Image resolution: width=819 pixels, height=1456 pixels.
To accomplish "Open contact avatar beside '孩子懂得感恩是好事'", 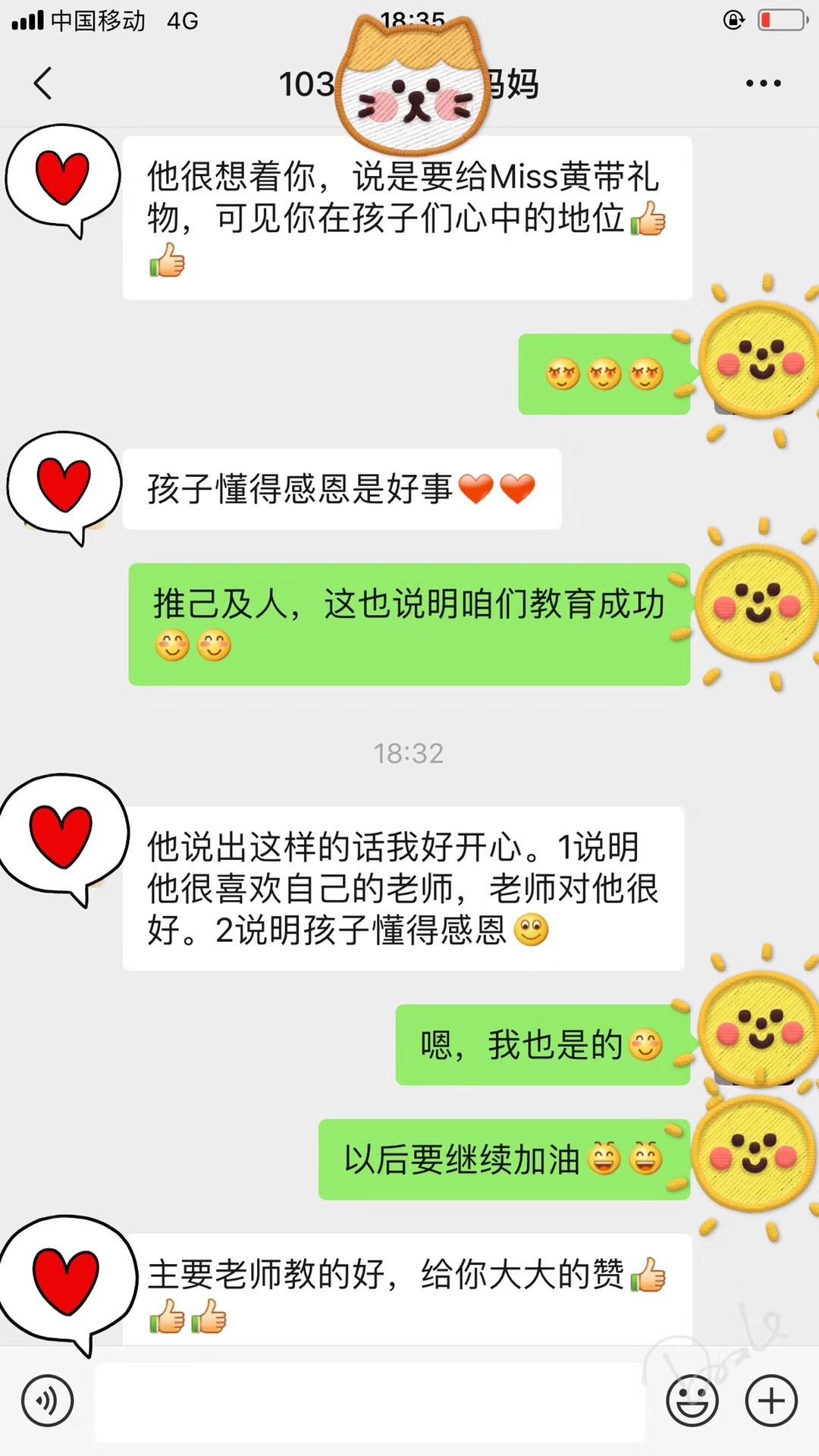I will click(64, 485).
